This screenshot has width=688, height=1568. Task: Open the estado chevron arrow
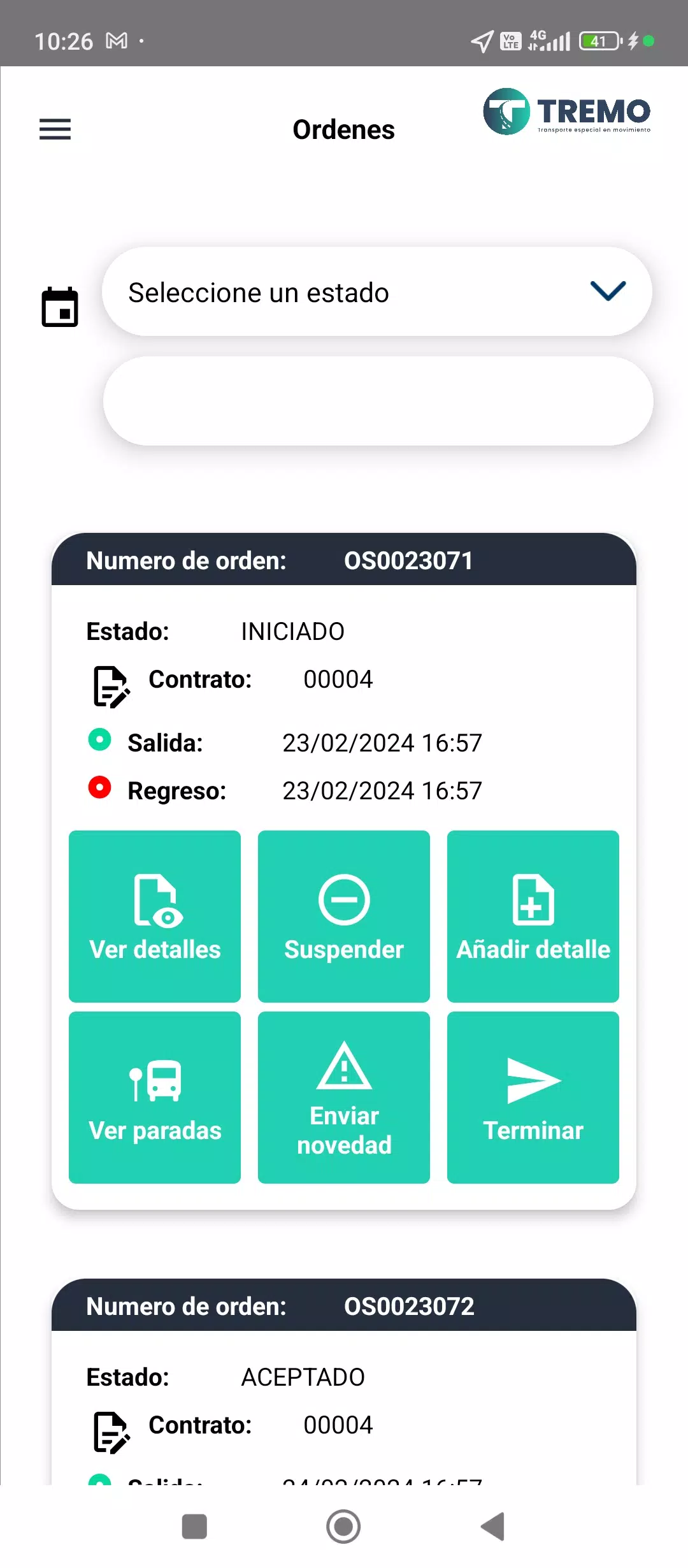point(606,291)
